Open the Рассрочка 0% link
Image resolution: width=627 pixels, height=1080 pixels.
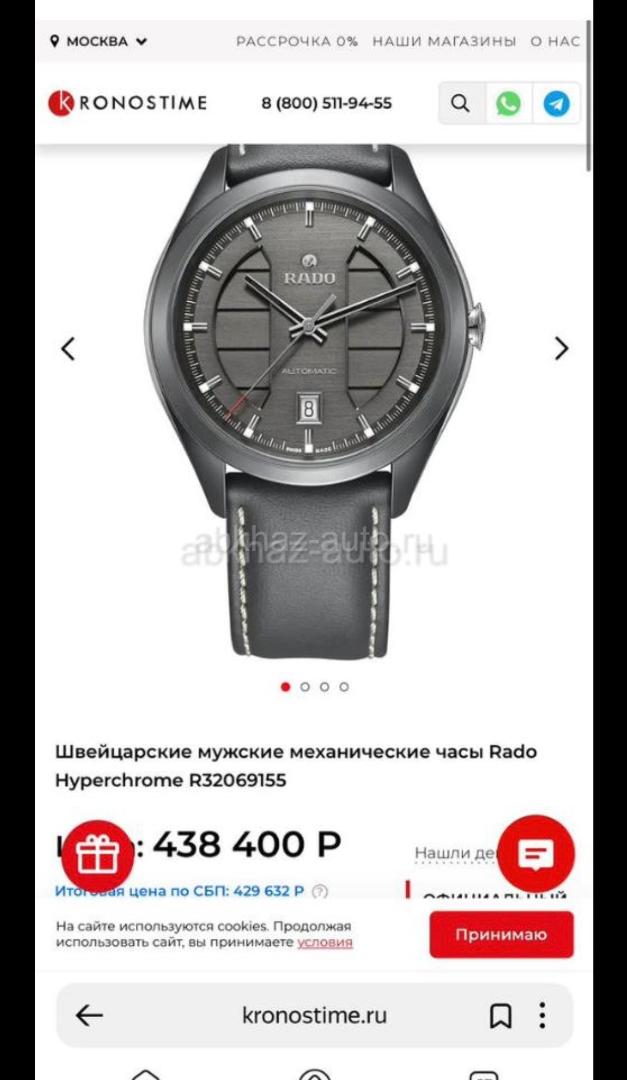point(296,42)
